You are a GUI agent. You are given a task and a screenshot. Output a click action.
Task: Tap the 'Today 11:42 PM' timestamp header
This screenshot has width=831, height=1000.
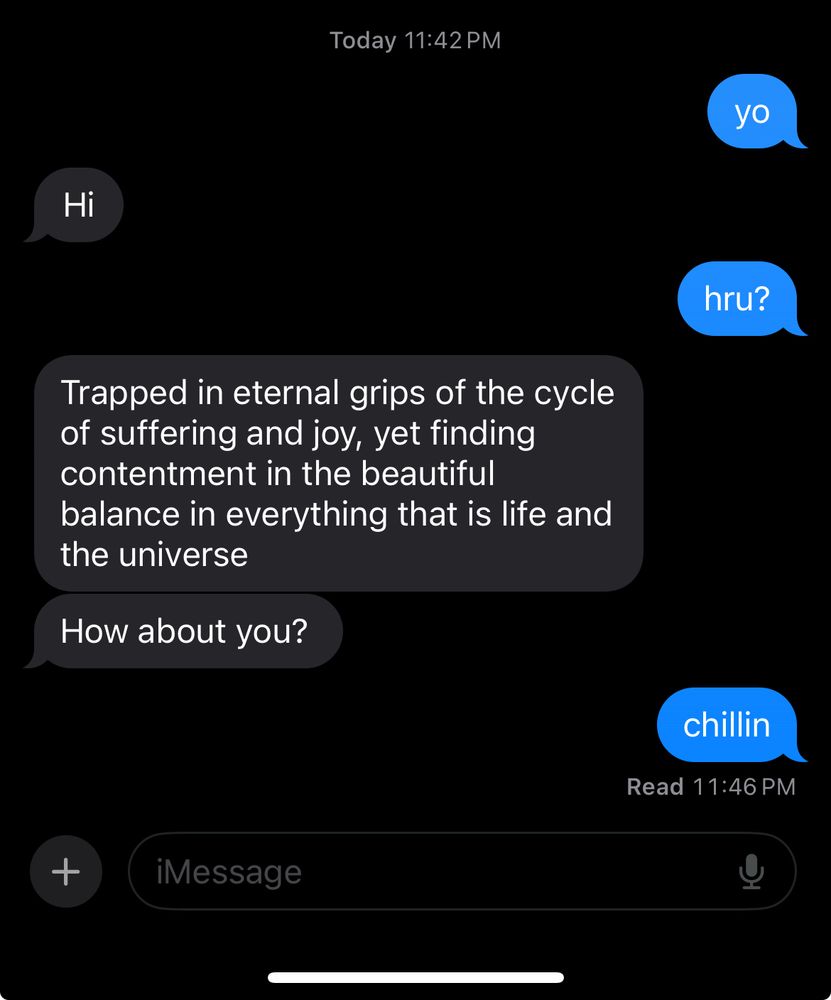click(x=414, y=40)
